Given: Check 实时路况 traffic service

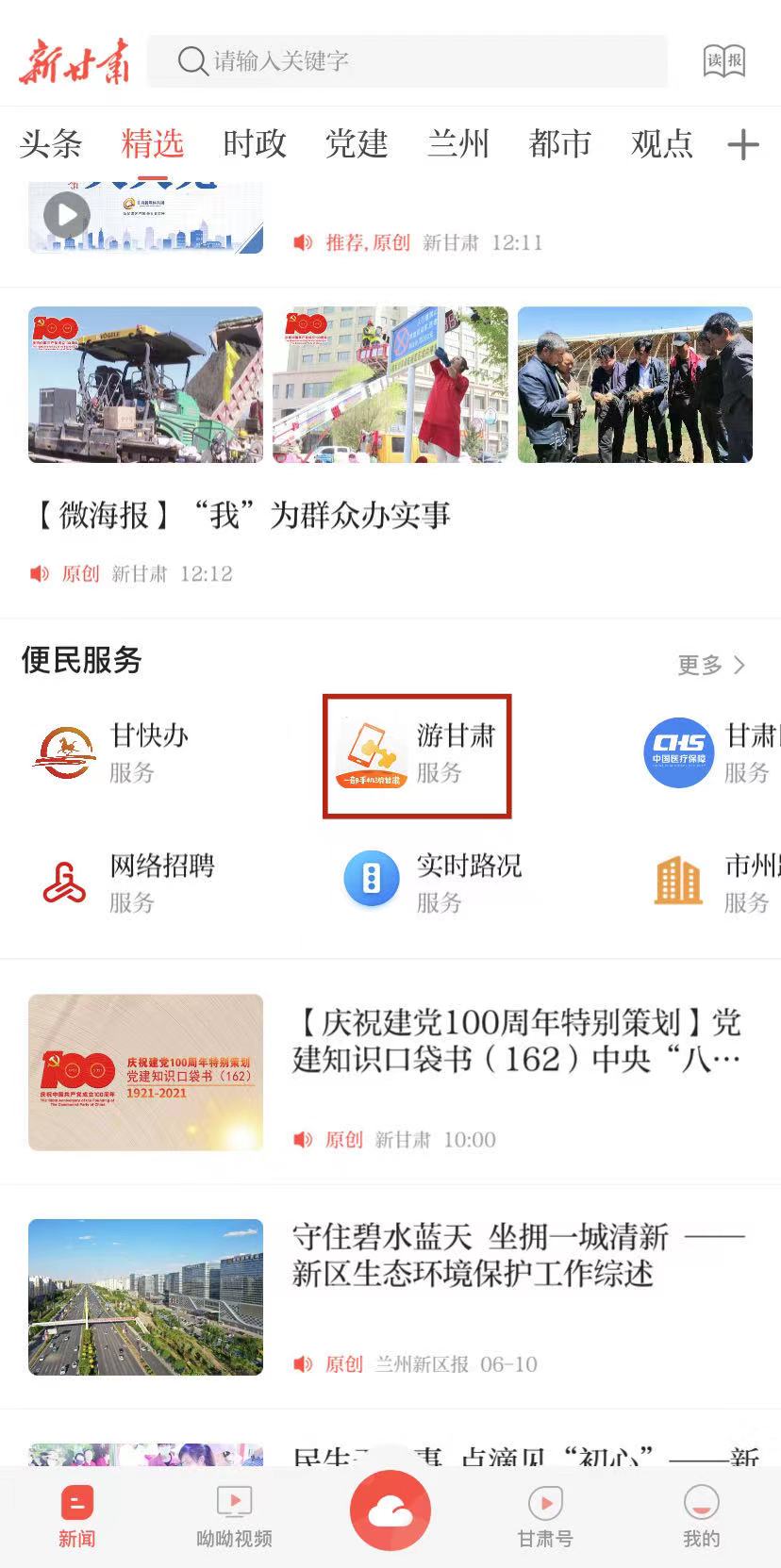Looking at the screenshot, I should tap(430, 883).
